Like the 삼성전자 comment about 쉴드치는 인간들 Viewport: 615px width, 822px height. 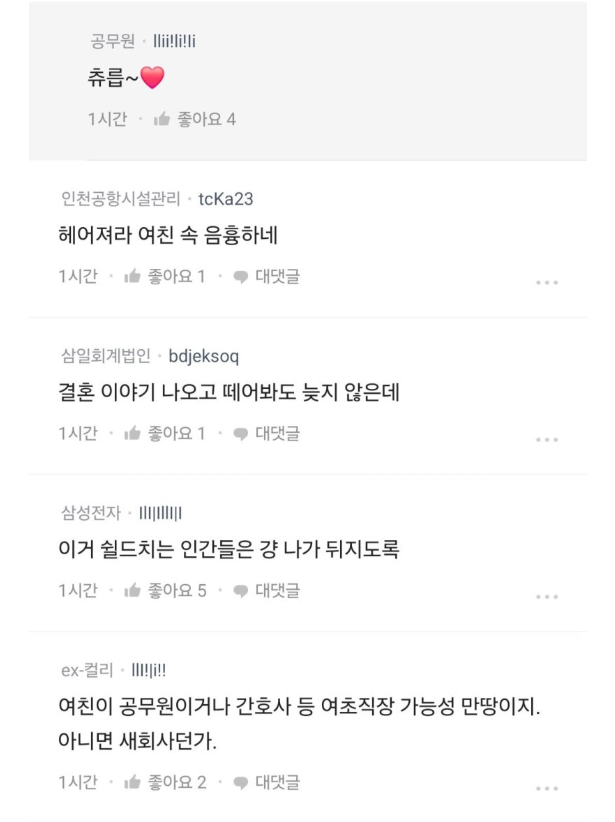165,590
